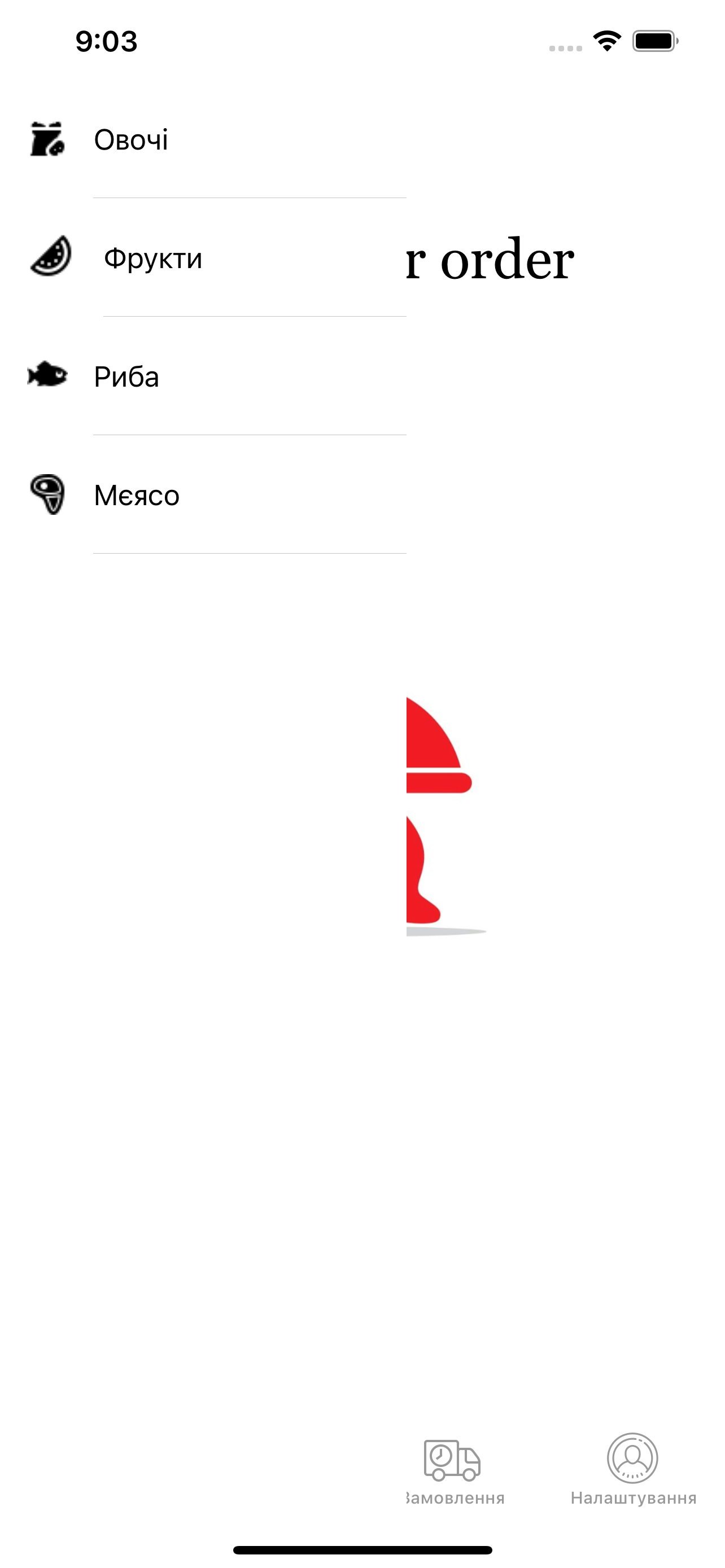This screenshot has width=725, height=1568.
Task: Open the Фрукти category
Action: coord(152,257)
